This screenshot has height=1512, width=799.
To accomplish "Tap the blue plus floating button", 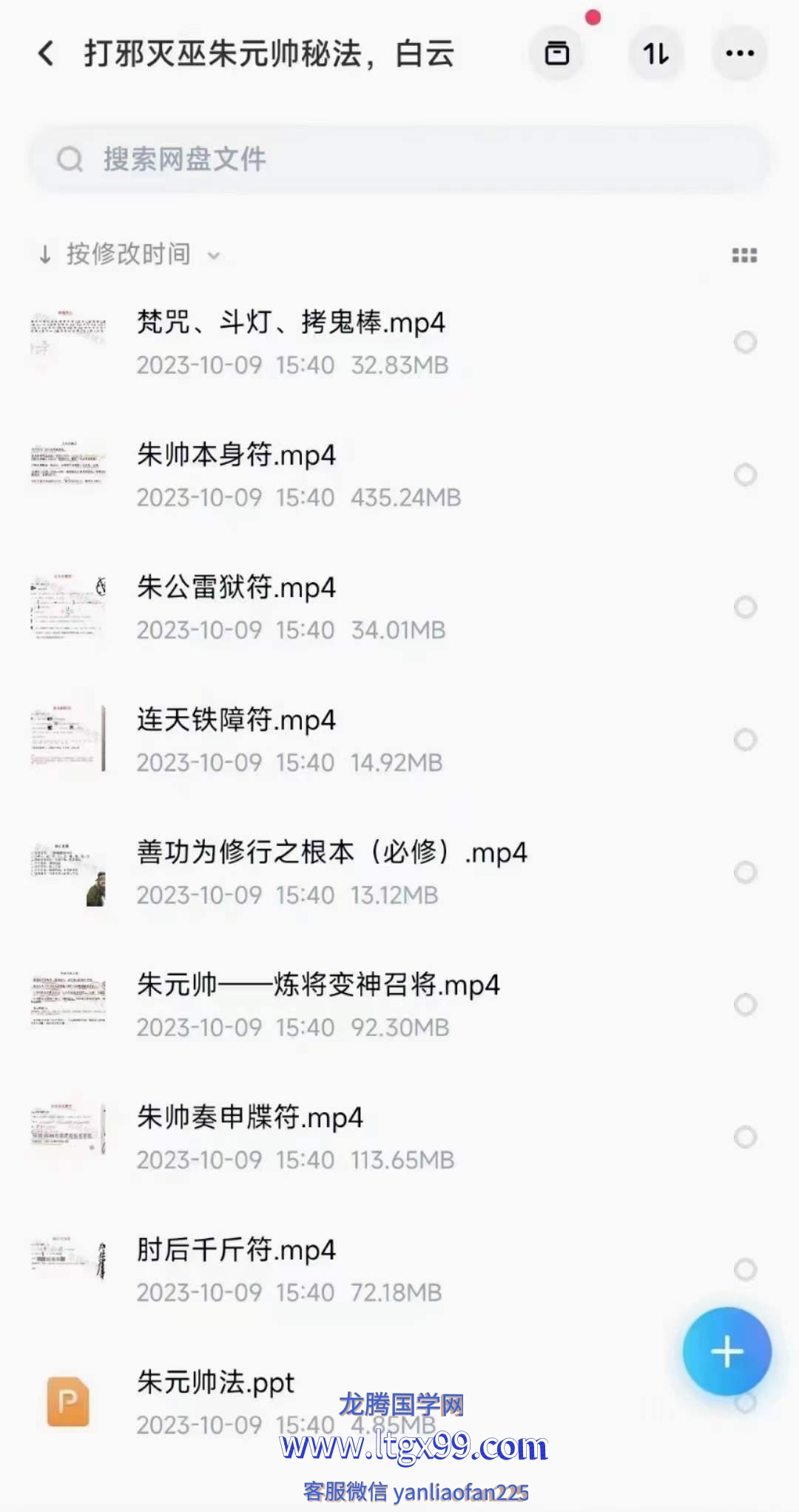I will 726,1351.
